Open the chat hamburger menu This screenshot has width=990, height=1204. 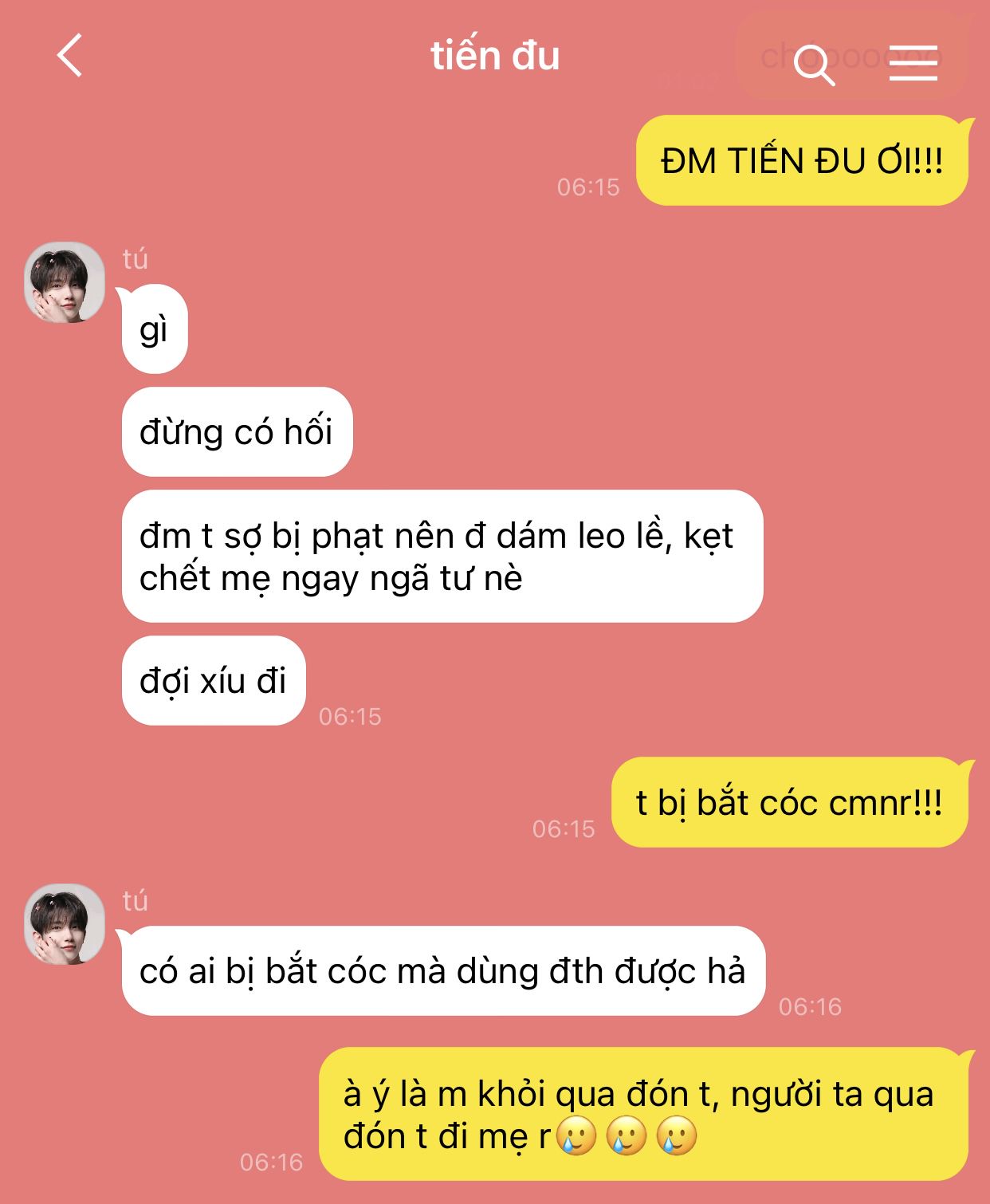pos(913,63)
